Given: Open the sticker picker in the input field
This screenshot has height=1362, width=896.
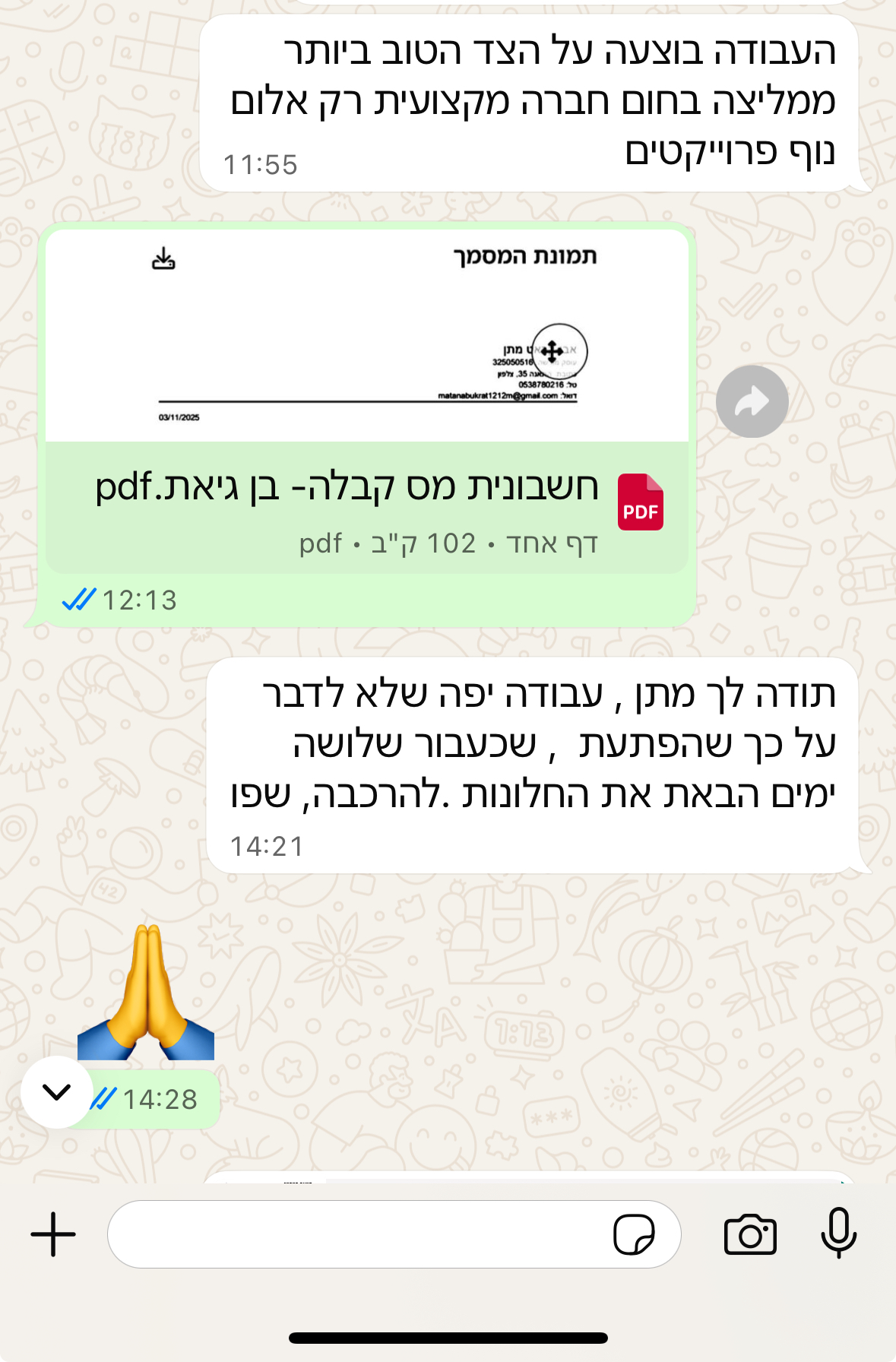Looking at the screenshot, I should pos(634,1234).
